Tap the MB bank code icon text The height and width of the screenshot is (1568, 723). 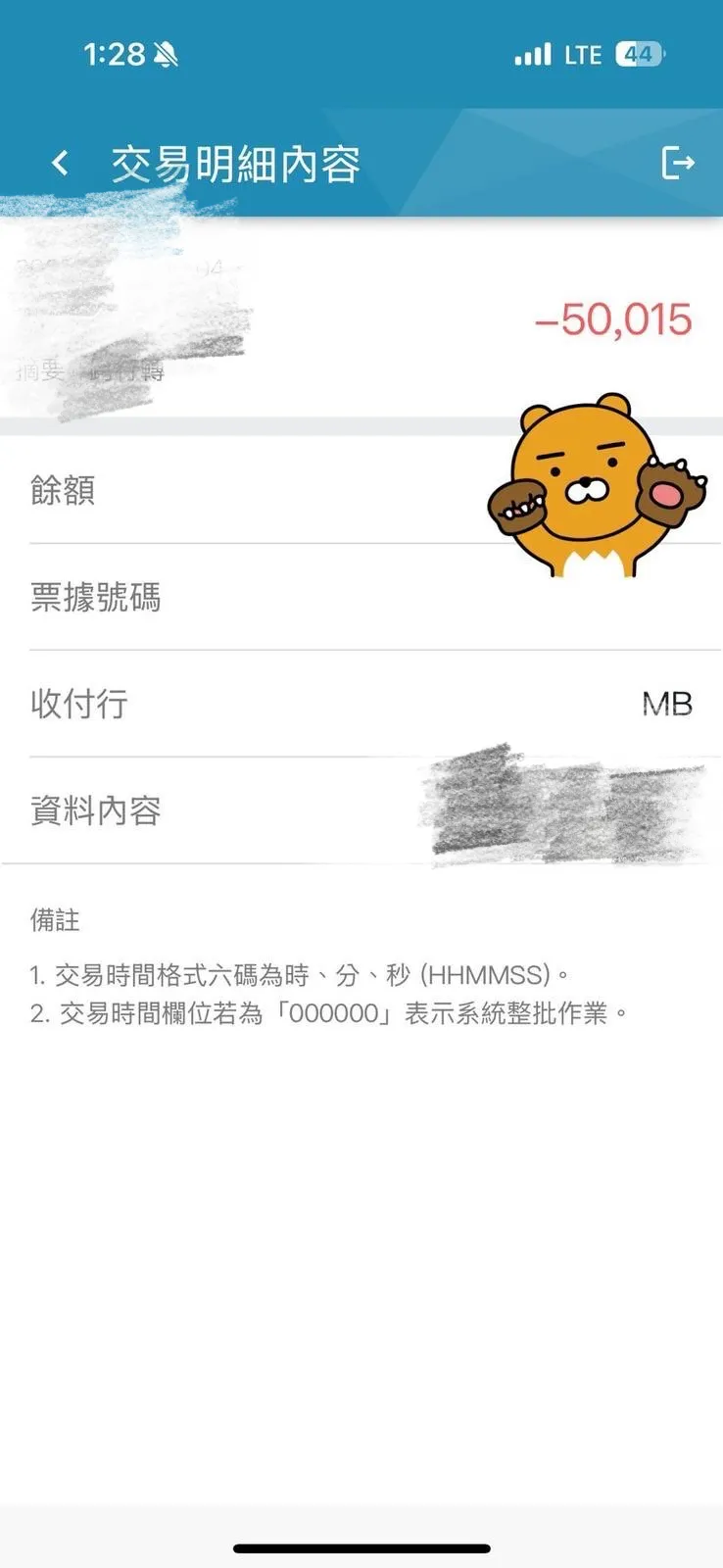667,703
